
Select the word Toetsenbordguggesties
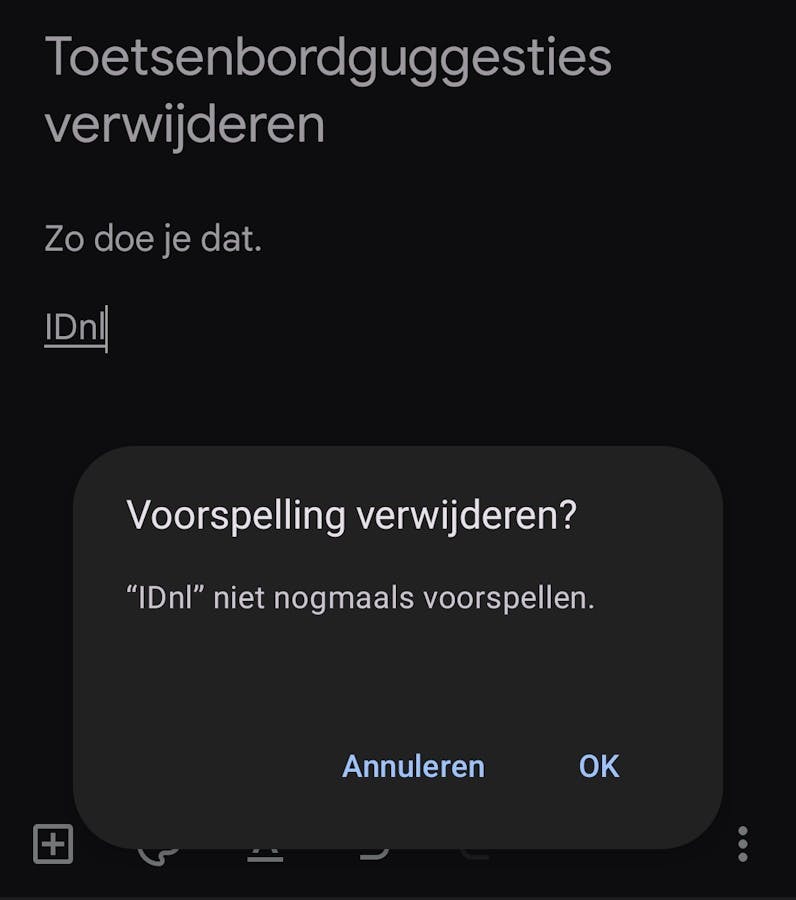pos(327,57)
